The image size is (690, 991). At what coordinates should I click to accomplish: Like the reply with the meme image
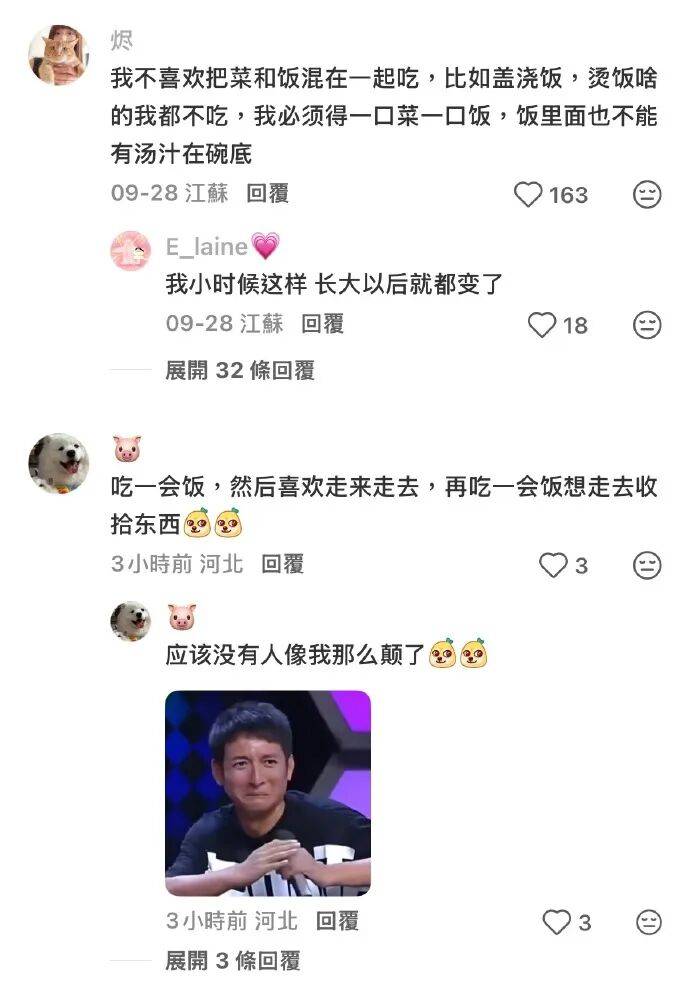[555, 921]
